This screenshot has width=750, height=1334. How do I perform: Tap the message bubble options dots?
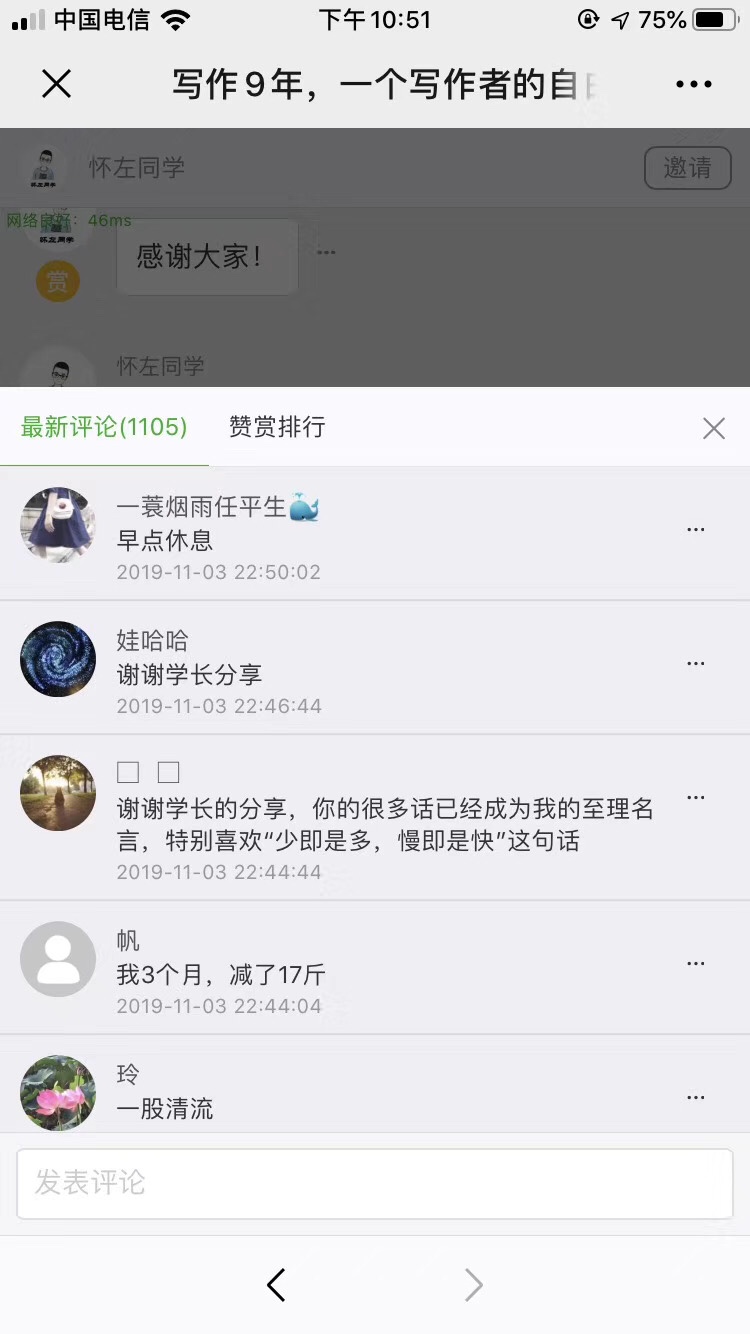pyautogui.click(x=324, y=253)
